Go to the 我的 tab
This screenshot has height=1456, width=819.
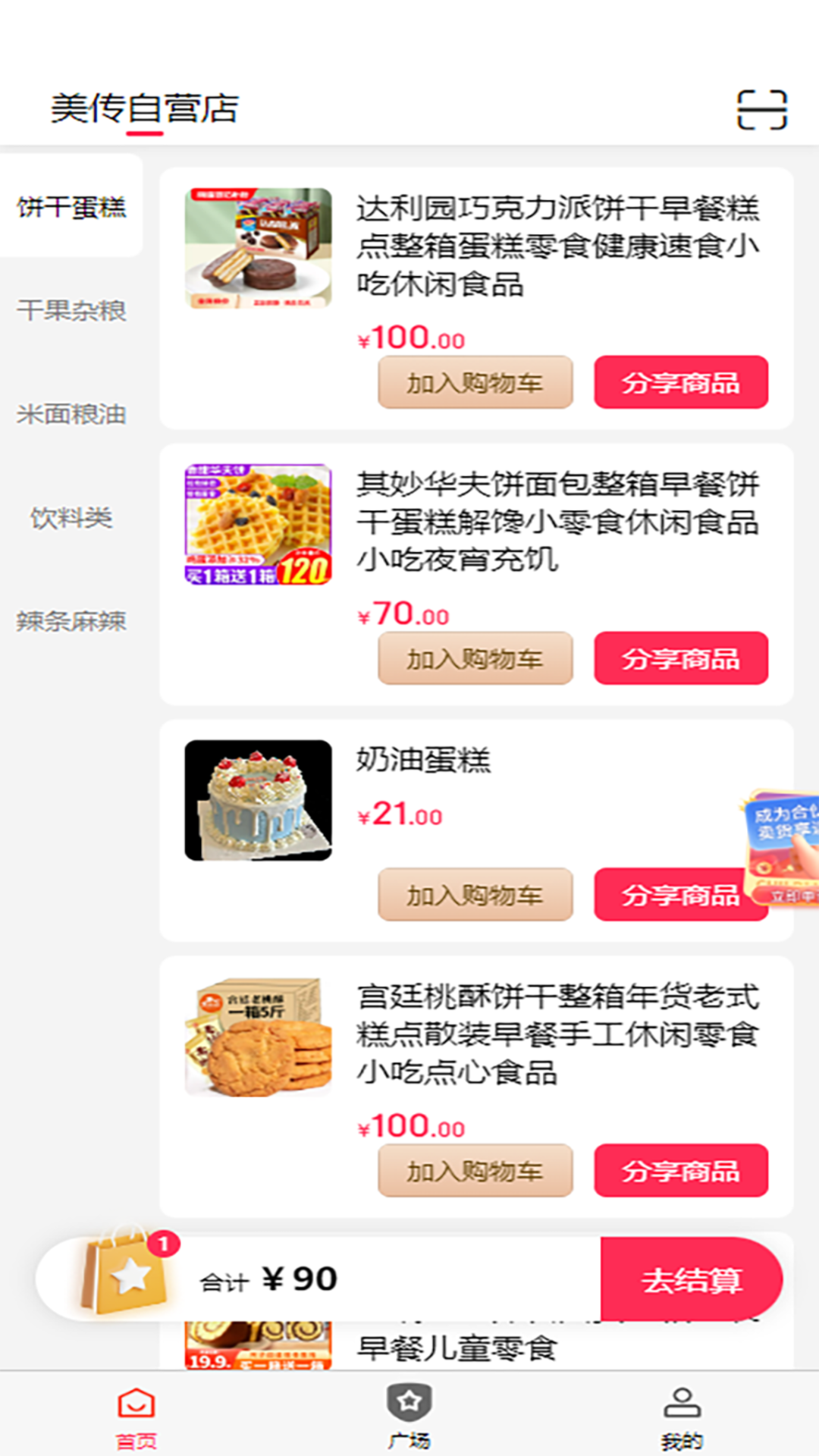(682, 1414)
